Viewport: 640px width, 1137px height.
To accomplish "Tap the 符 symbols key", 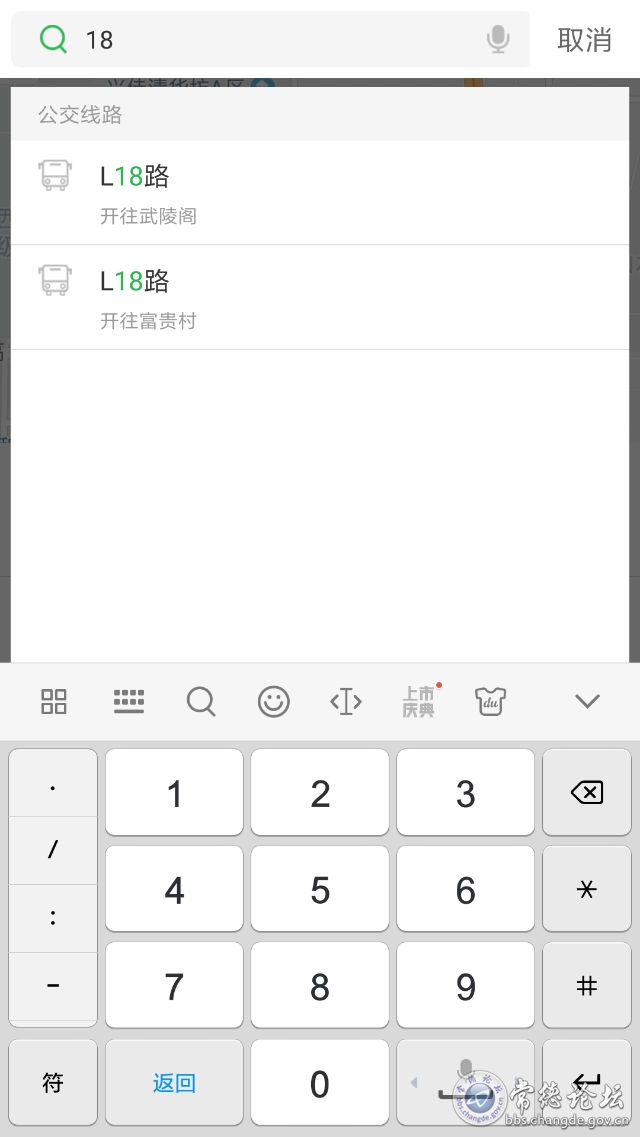I will pos(53,1082).
